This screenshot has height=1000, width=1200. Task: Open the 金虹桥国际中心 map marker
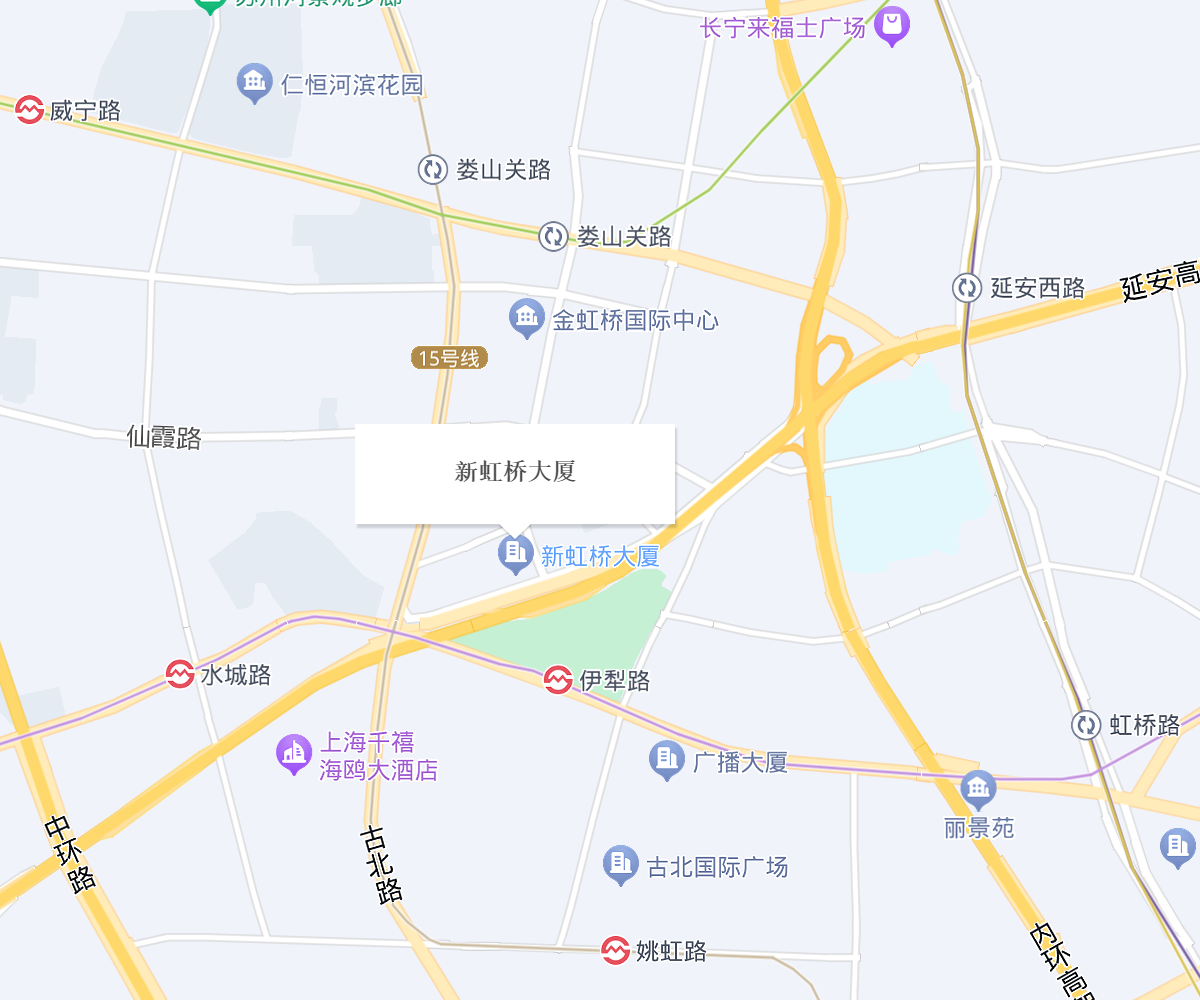pyautogui.click(x=526, y=318)
